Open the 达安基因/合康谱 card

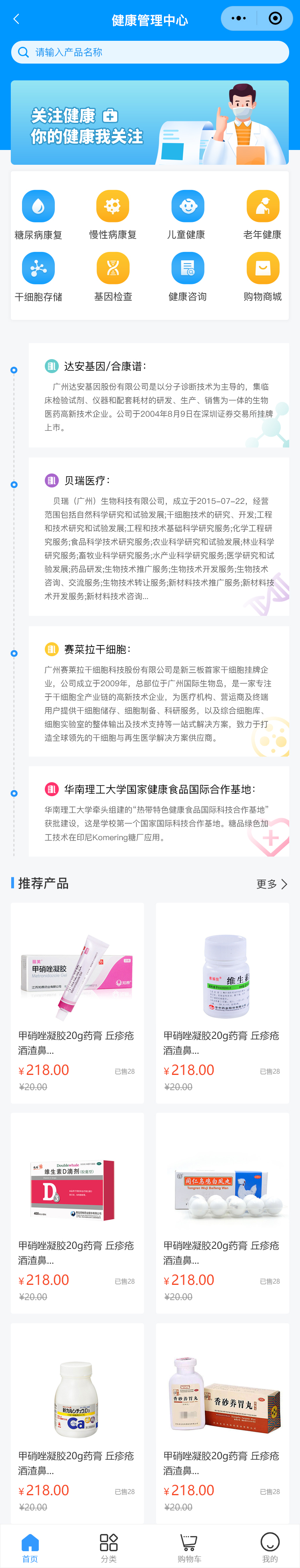(158, 395)
